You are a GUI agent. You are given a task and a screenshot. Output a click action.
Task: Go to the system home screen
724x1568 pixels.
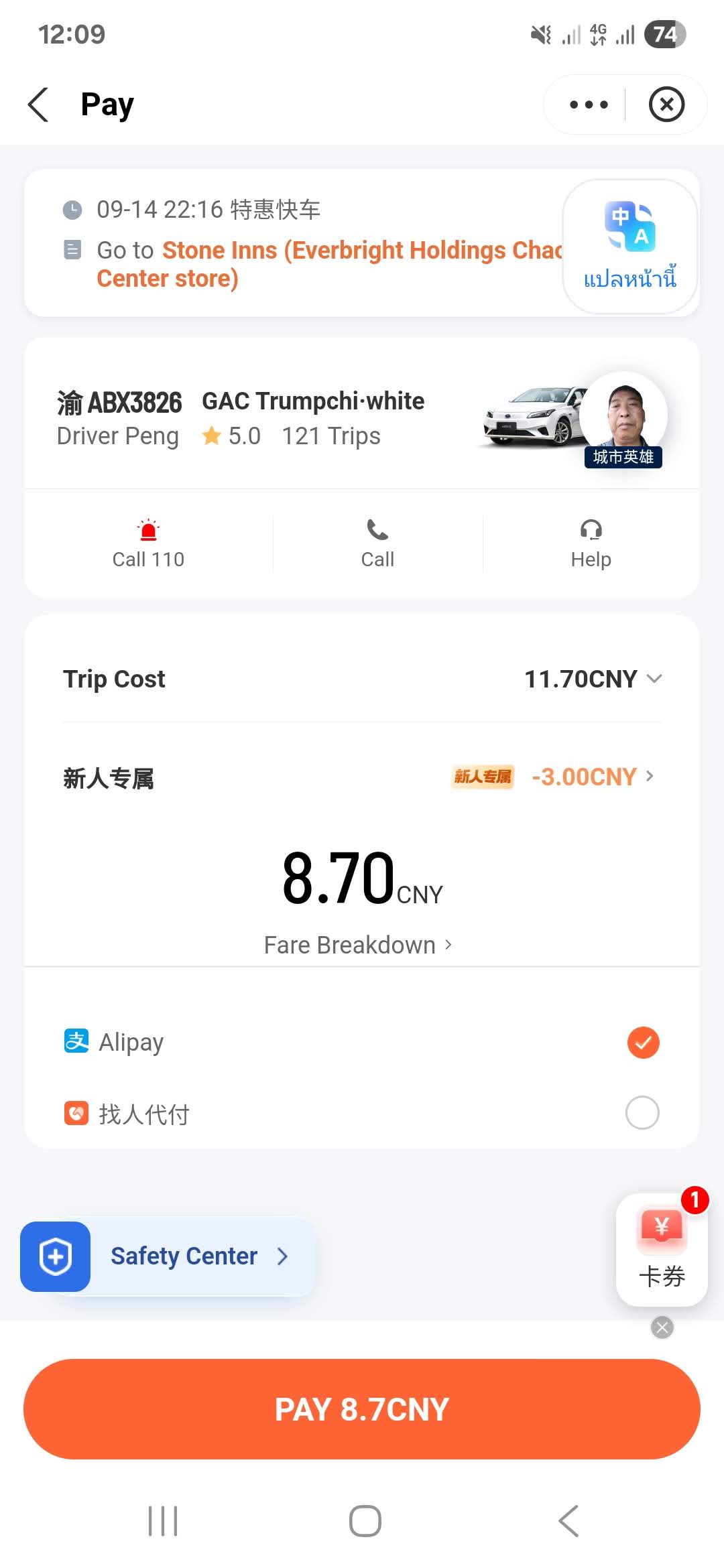click(x=365, y=1520)
